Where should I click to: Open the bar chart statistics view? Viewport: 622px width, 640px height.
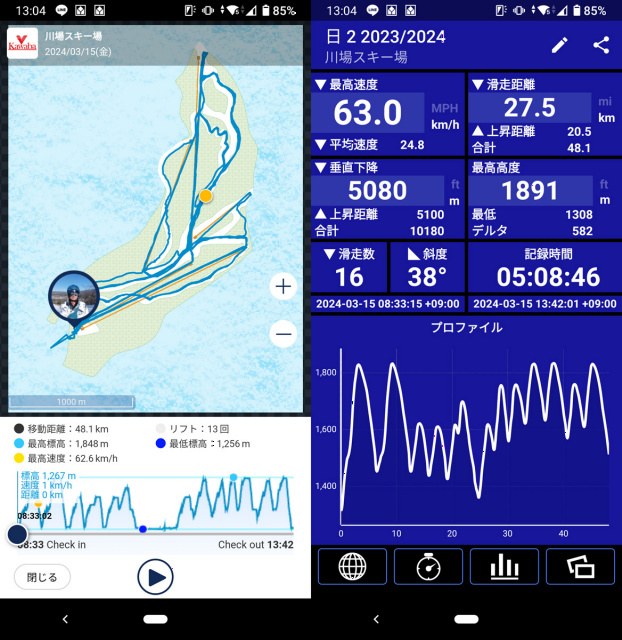pyautogui.click(x=504, y=566)
